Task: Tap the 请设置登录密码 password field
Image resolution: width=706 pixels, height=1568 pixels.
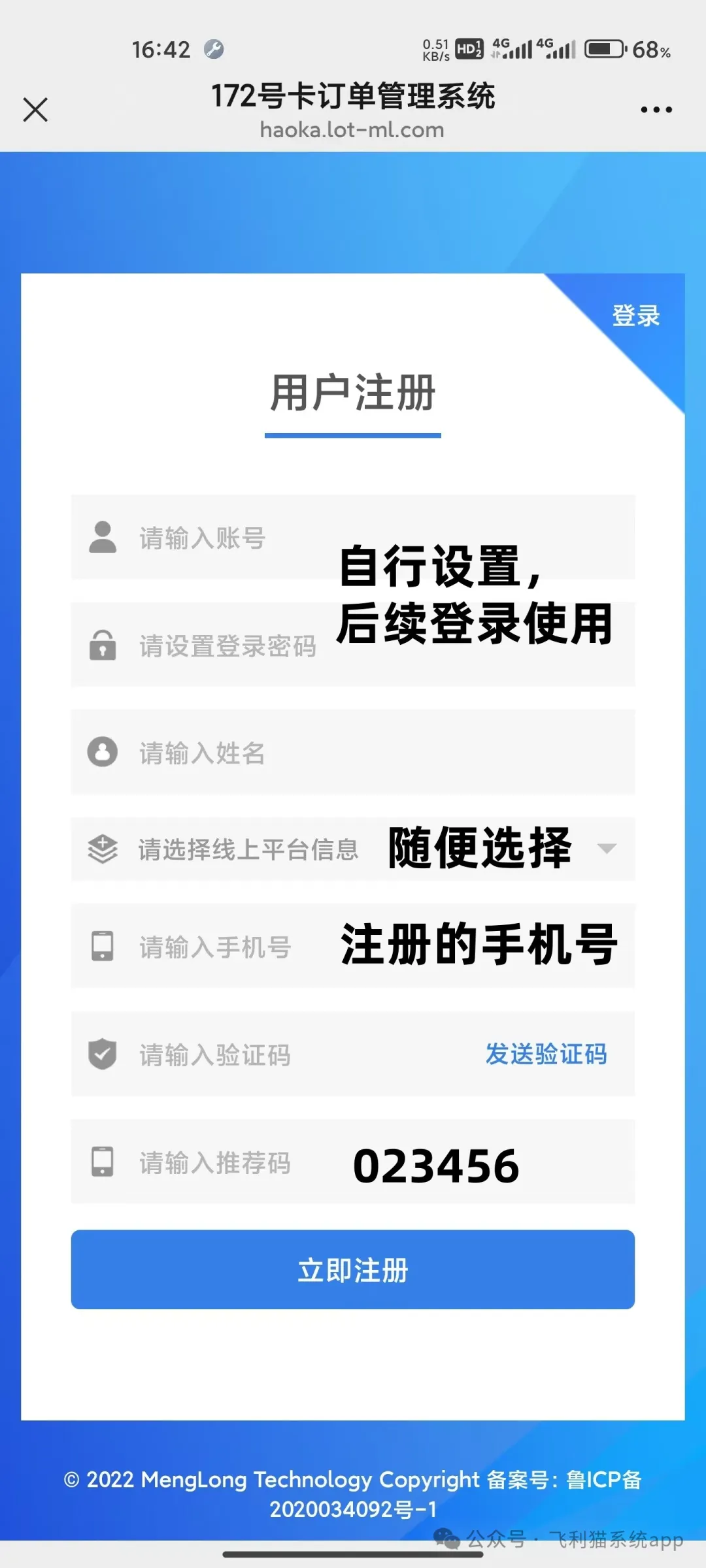Action: pos(353,645)
